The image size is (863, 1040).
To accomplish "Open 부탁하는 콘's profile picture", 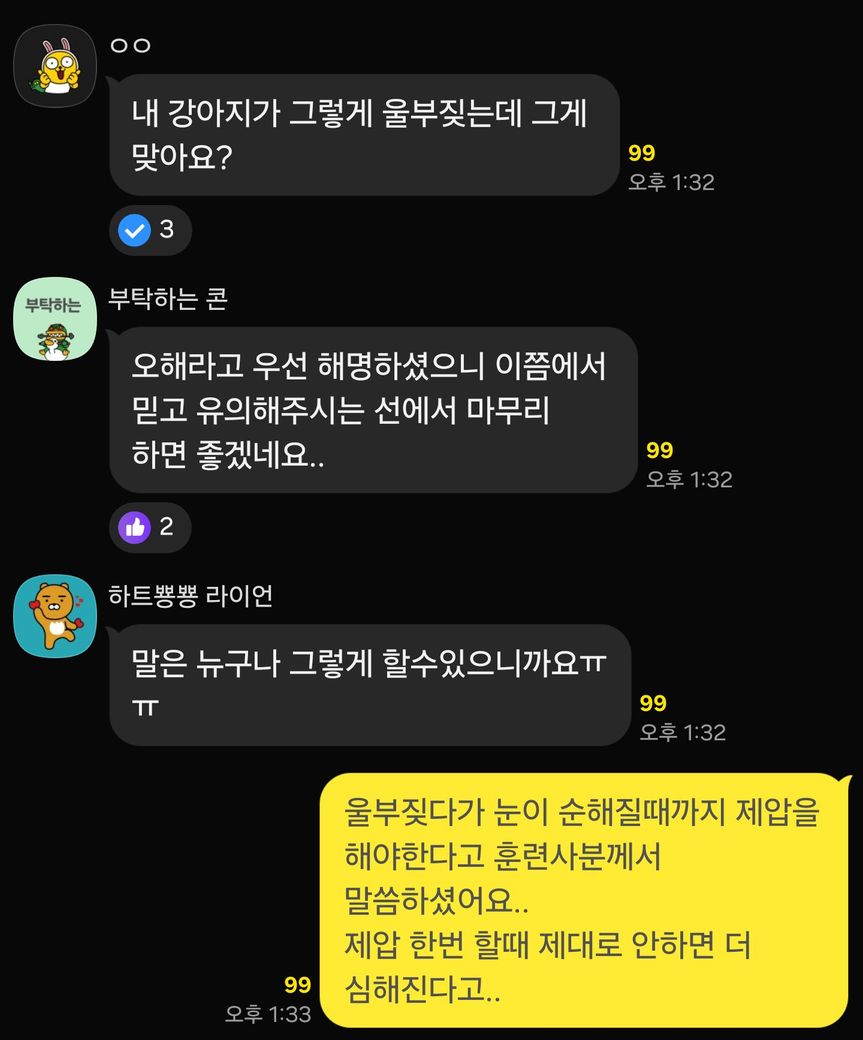I will coord(54,319).
